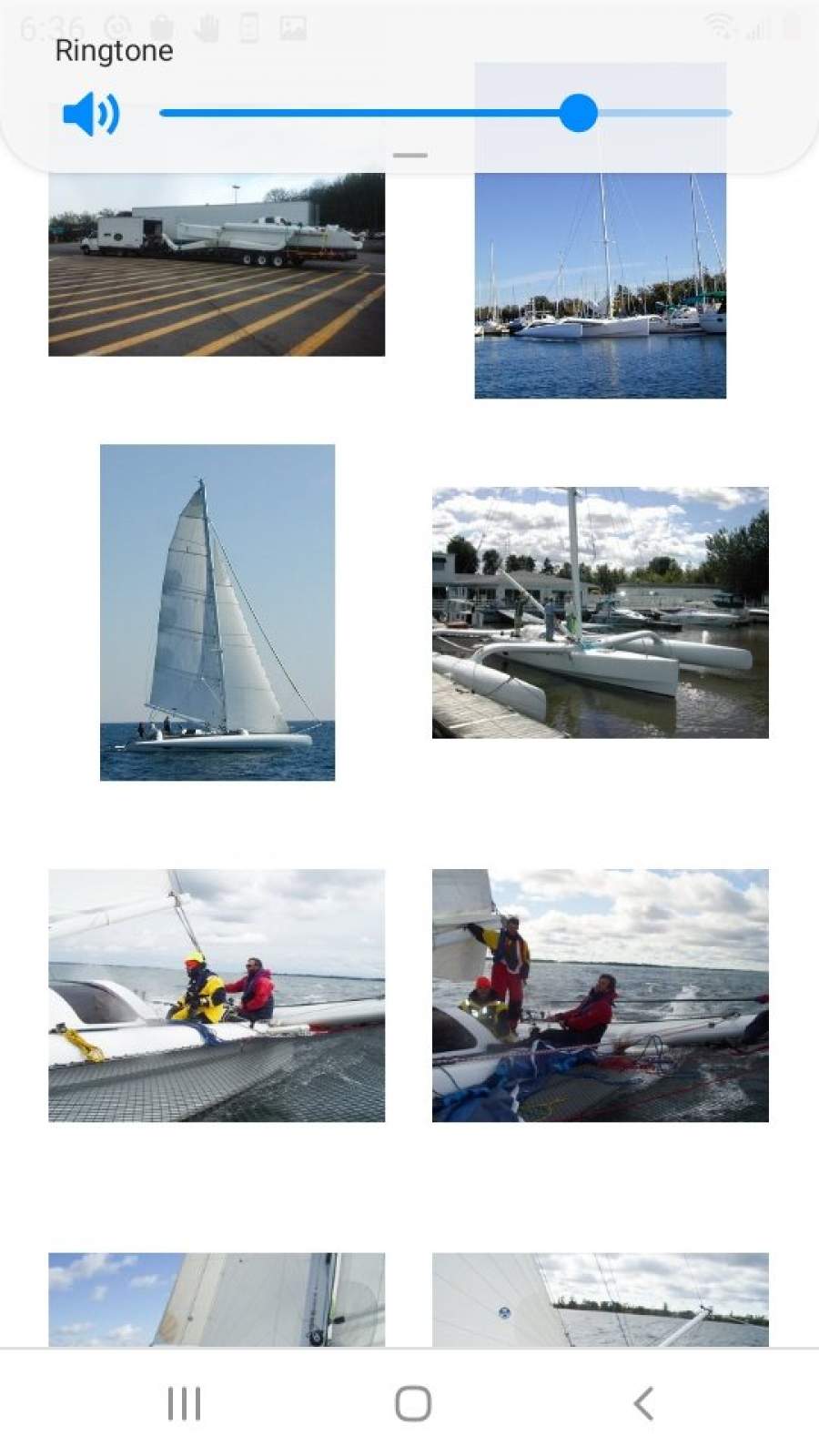This screenshot has height=1456, width=819.
Task: View photo of trimaran sailing at sea
Action: [x=217, y=612]
